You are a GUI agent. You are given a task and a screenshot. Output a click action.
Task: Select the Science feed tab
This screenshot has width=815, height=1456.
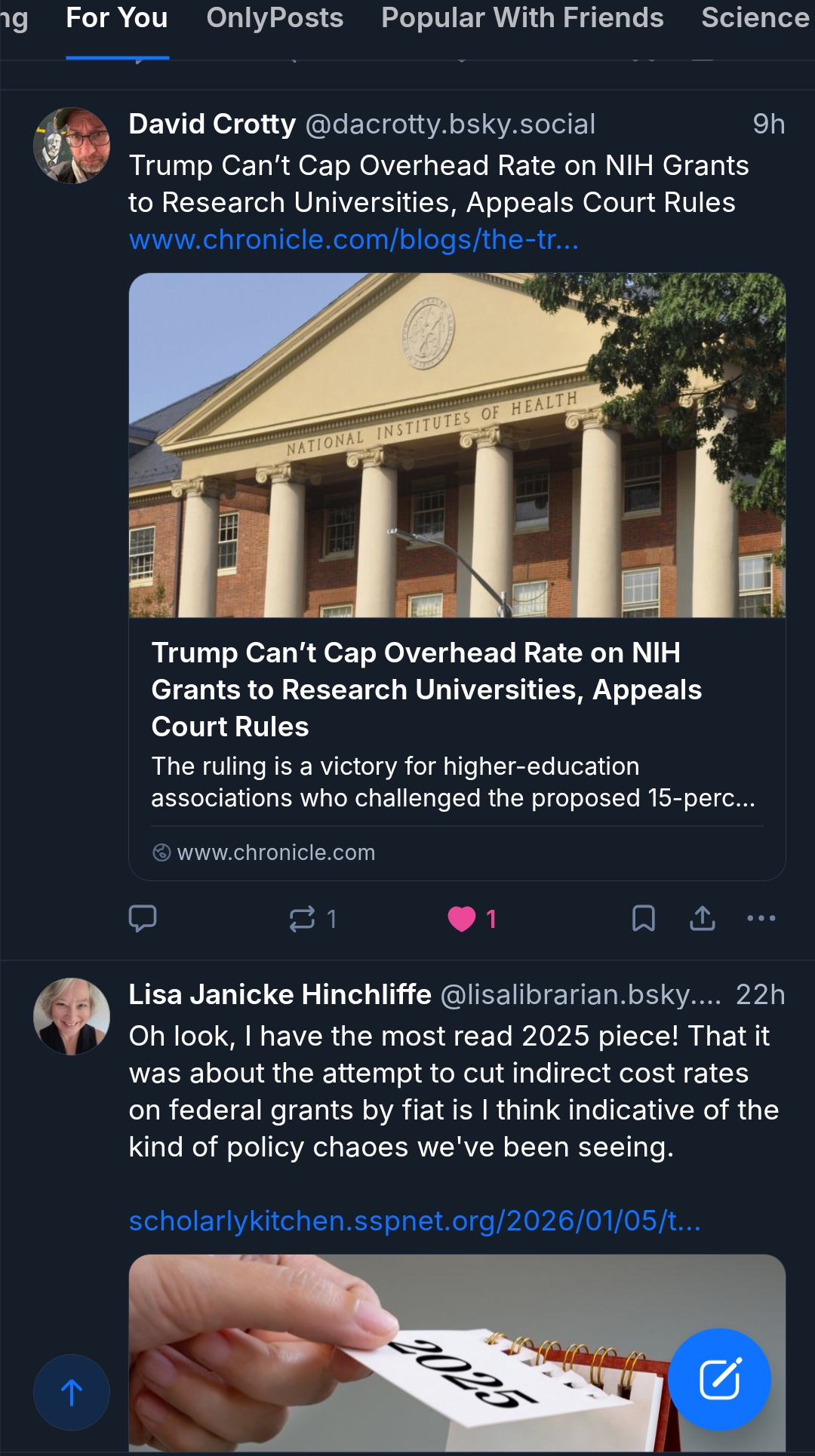tap(755, 18)
